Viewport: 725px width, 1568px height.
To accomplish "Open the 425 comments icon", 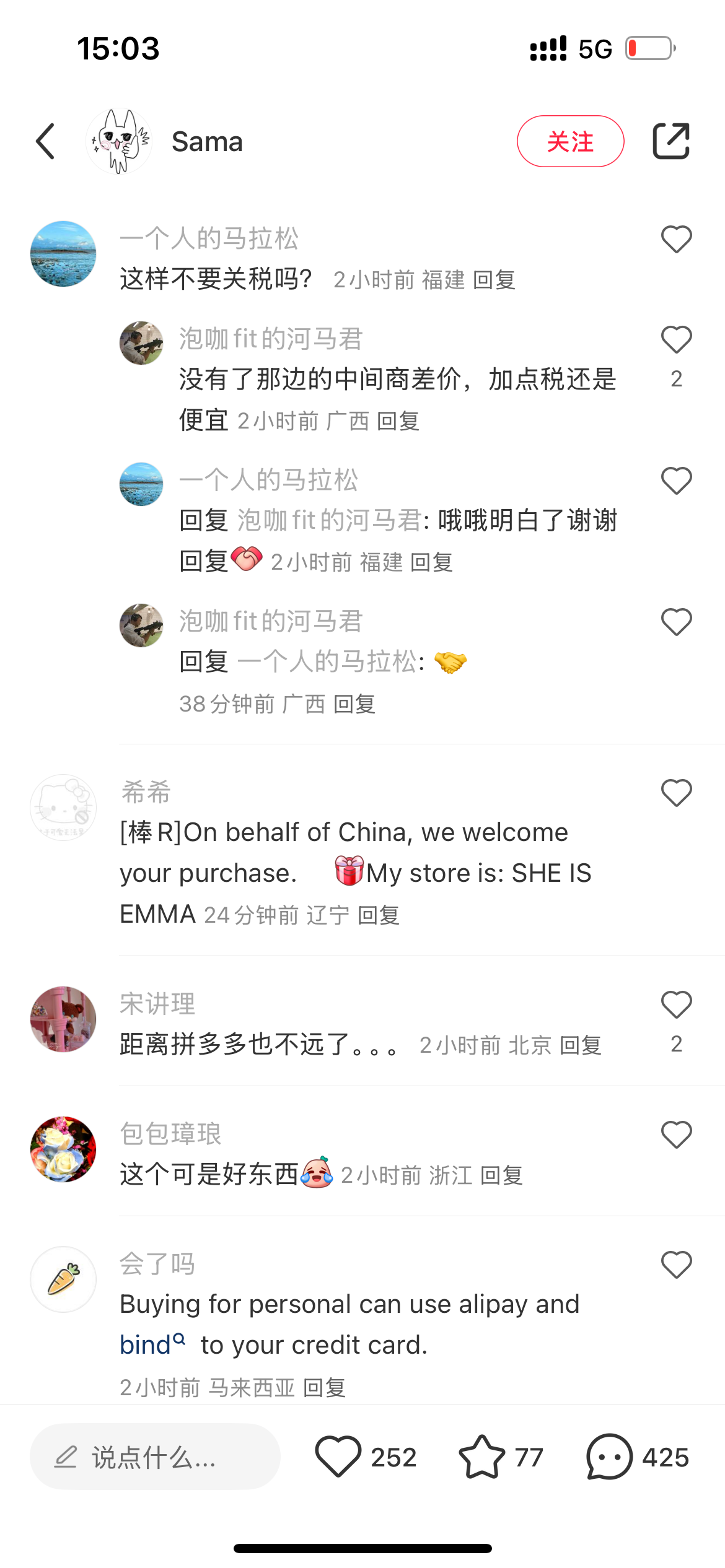I will point(610,1457).
